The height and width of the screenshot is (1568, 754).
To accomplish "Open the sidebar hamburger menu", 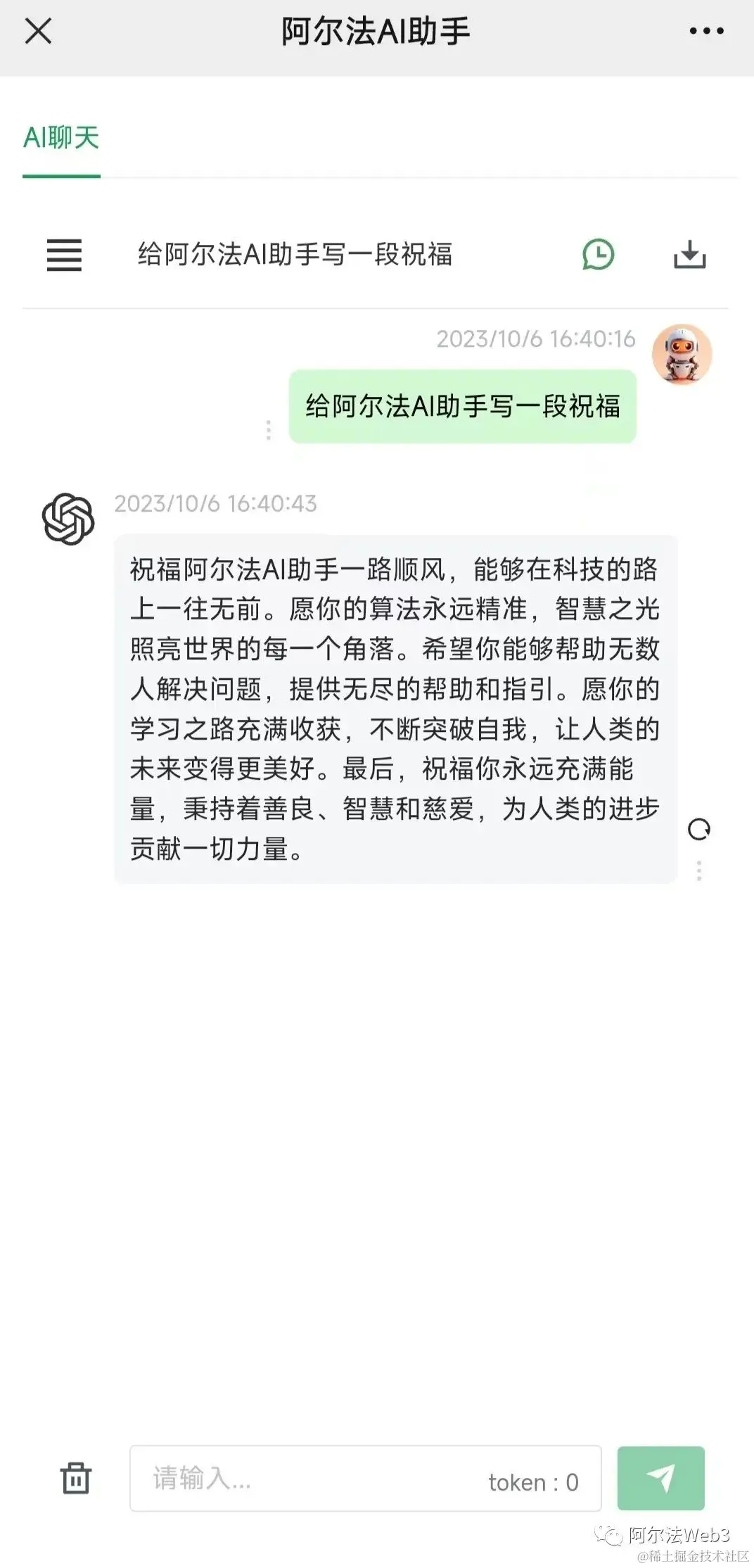I will click(63, 255).
